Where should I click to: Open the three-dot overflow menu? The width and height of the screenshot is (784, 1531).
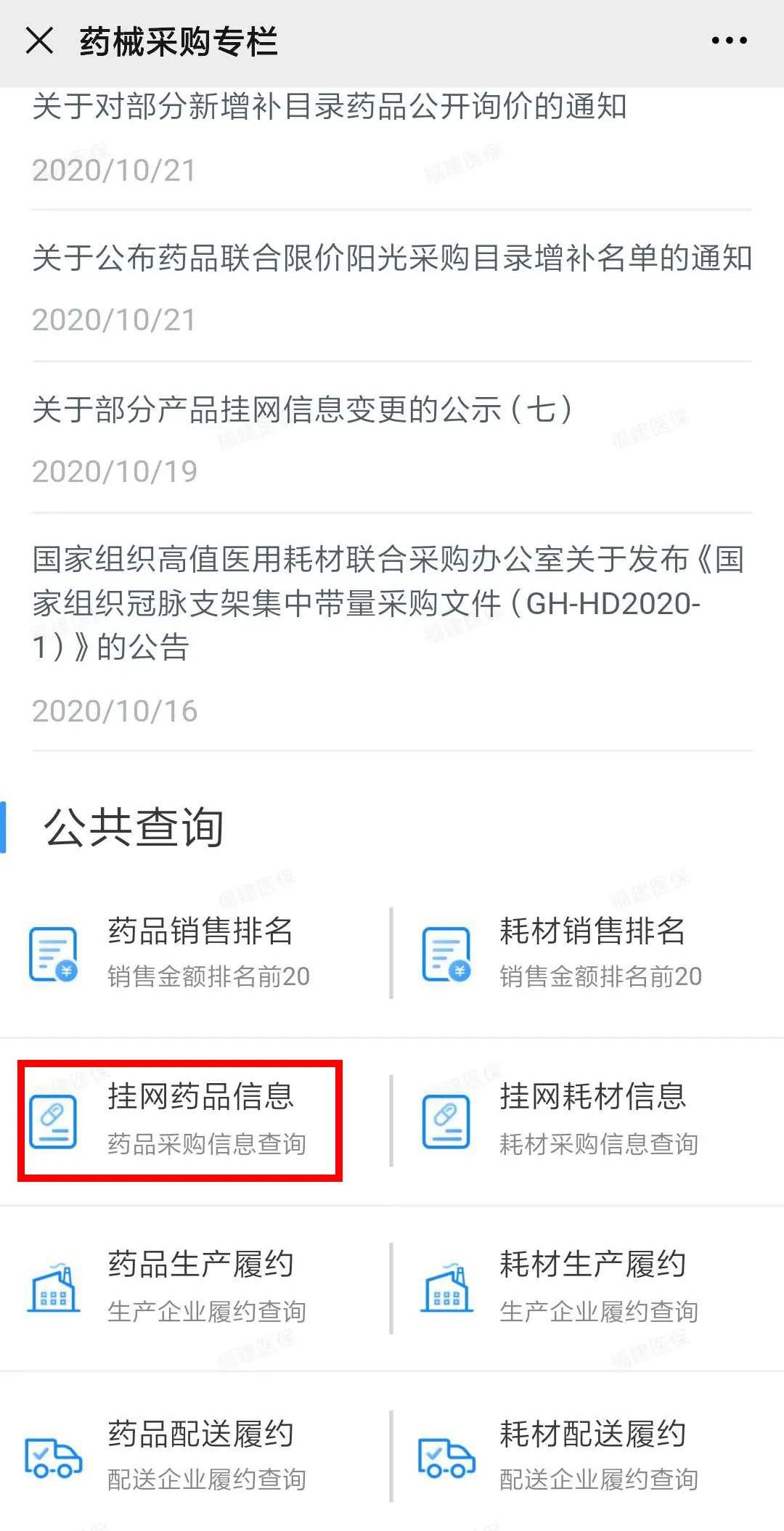[x=729, y=41]
